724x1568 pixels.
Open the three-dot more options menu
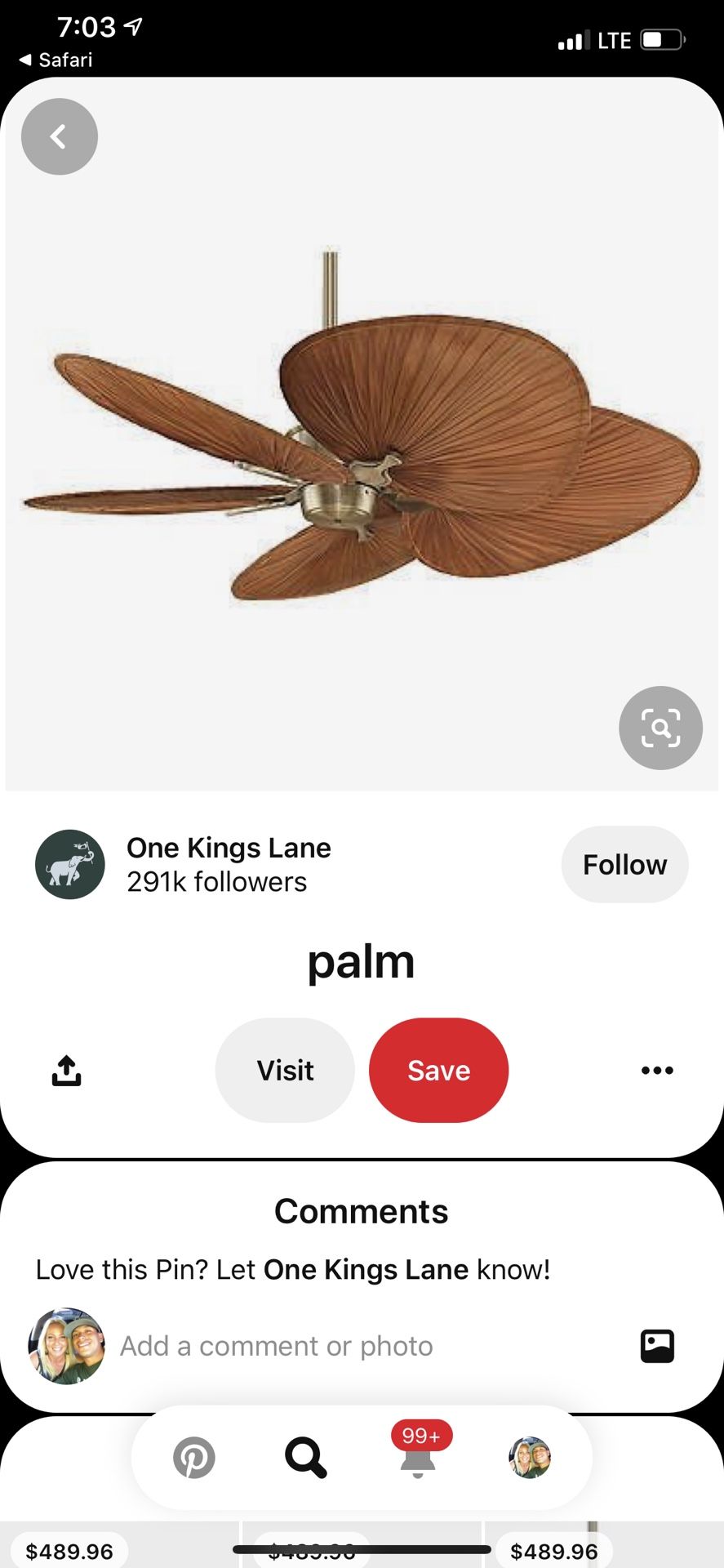point(657,1071)
